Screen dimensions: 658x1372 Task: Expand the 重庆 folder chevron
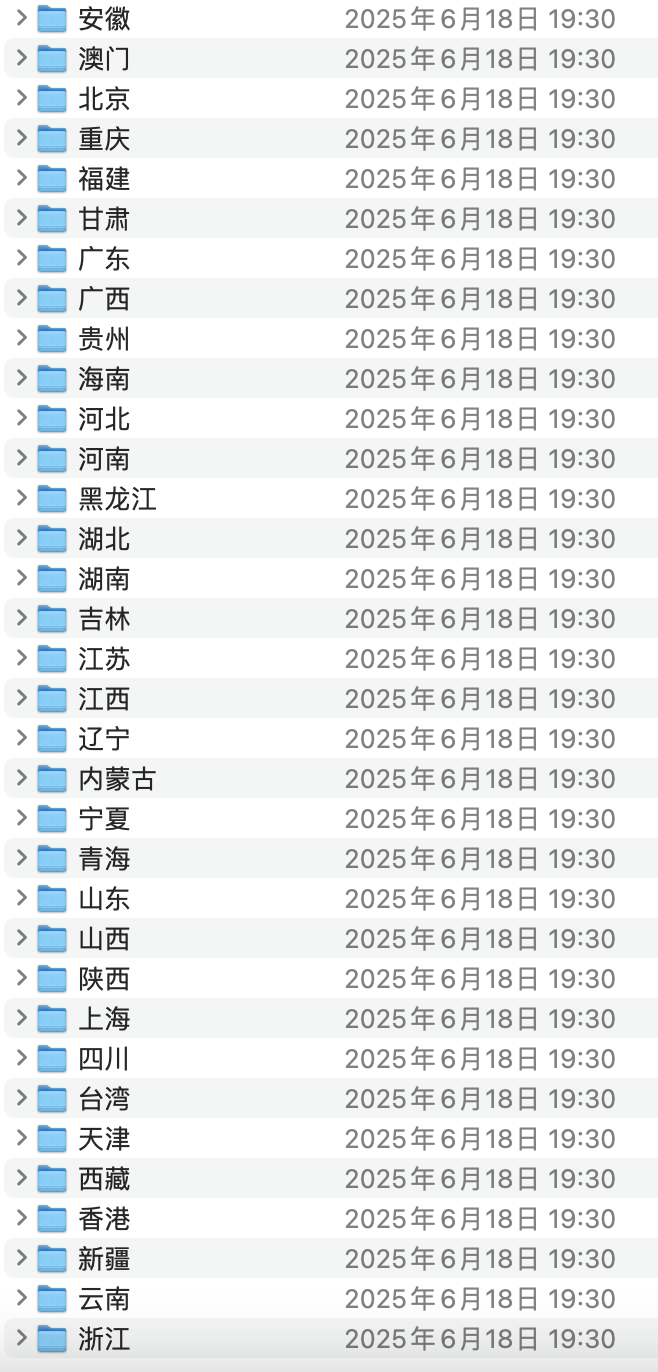[x=21, y=138]
